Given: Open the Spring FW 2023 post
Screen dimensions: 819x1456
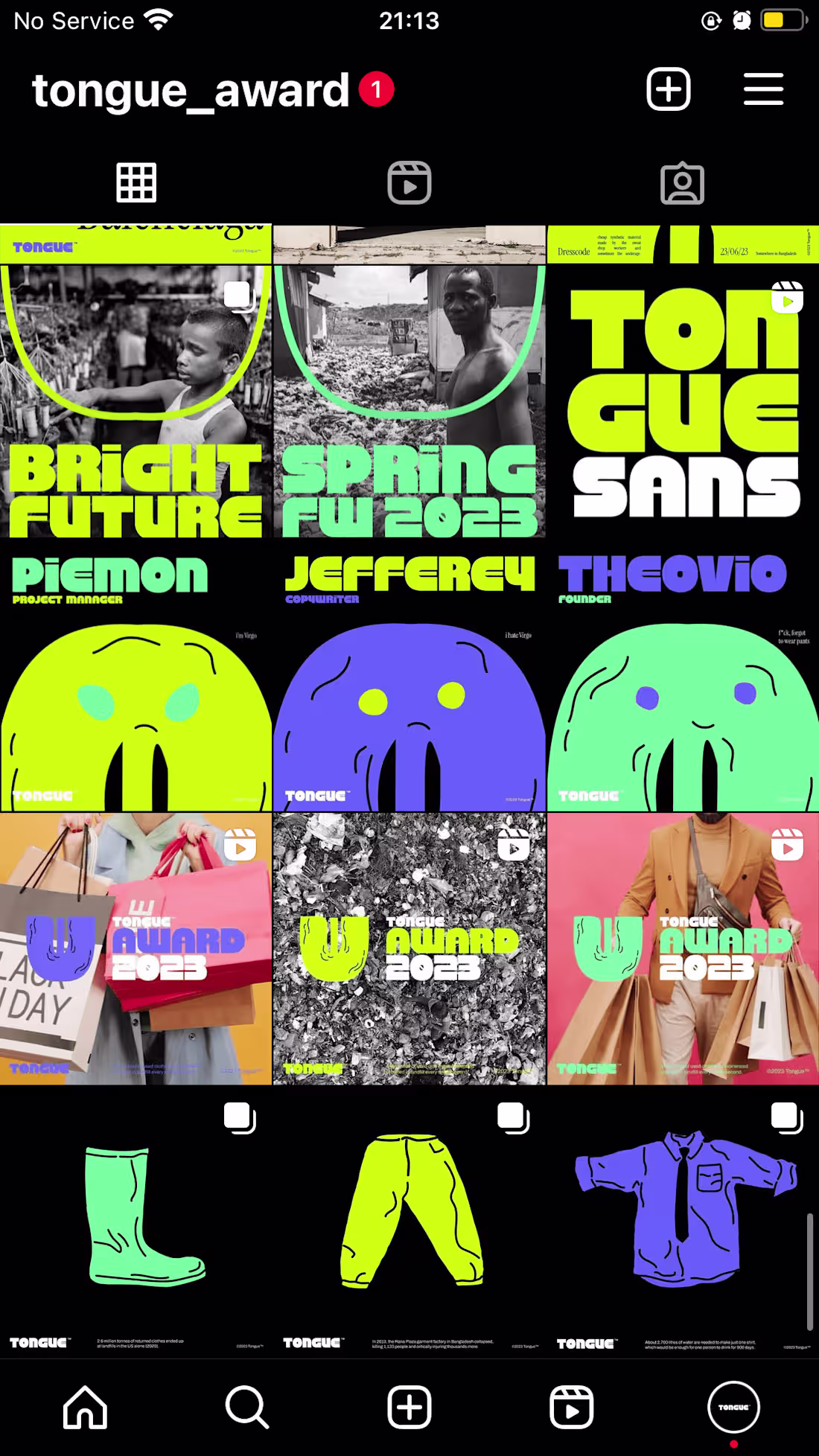Looking at the screenshot, I should 409,402.
